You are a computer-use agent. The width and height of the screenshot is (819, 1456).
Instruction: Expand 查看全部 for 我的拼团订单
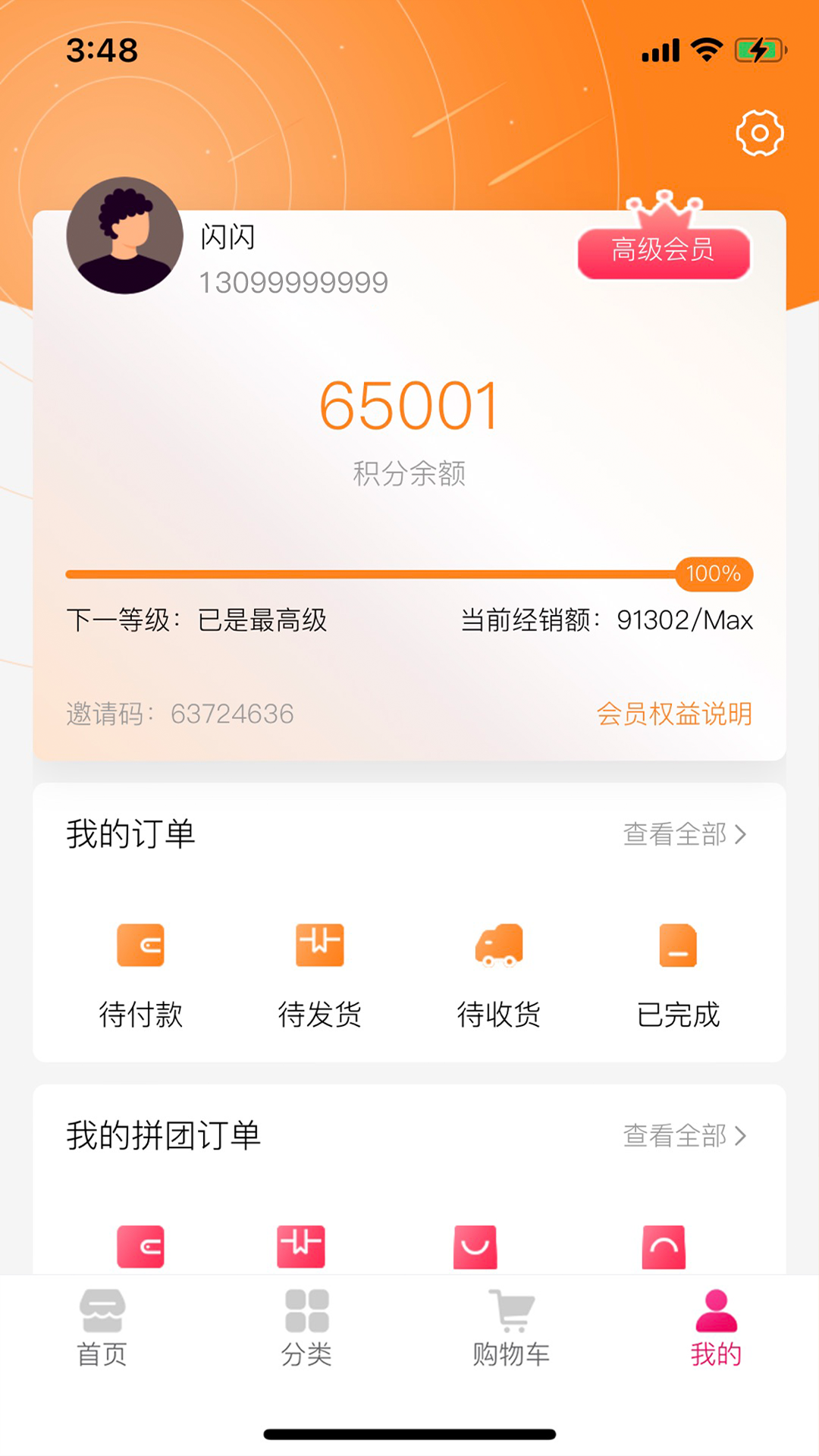684,1136
